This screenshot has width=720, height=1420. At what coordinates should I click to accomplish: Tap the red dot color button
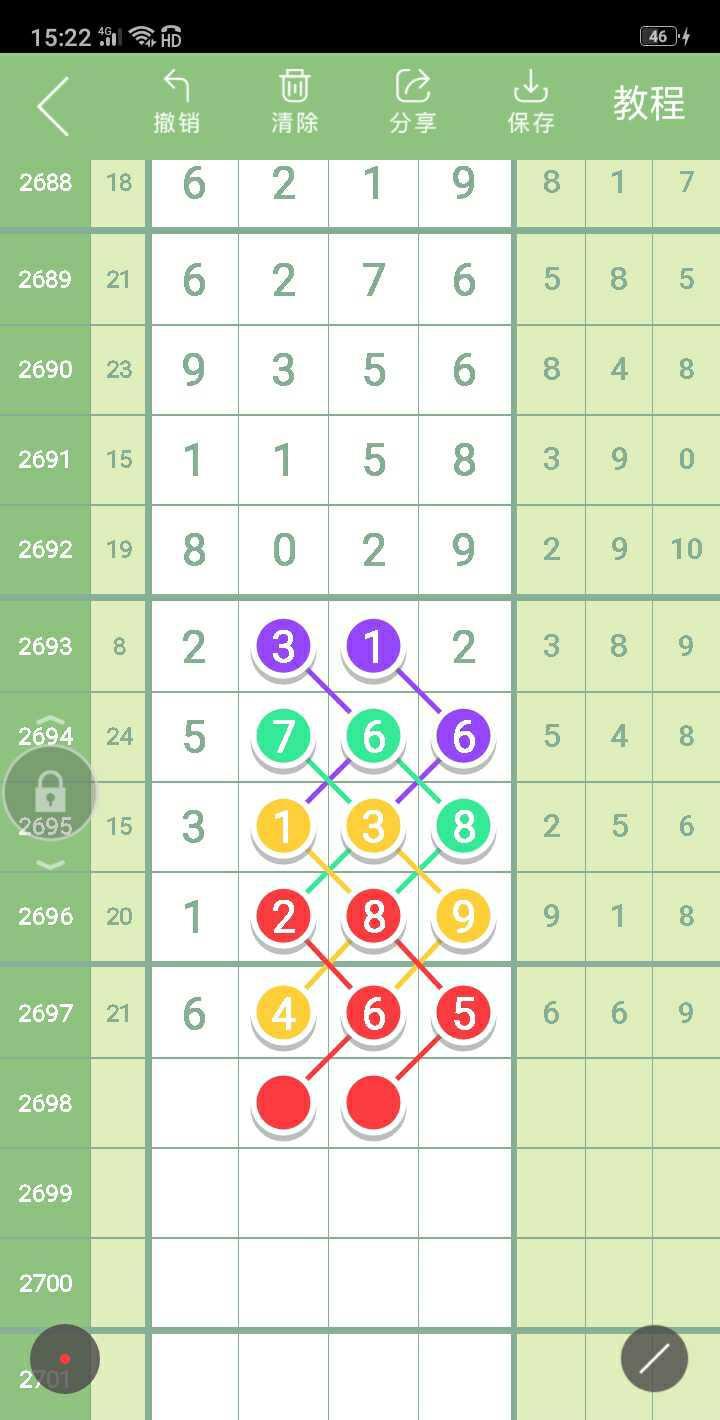[x=65, y=1359]
